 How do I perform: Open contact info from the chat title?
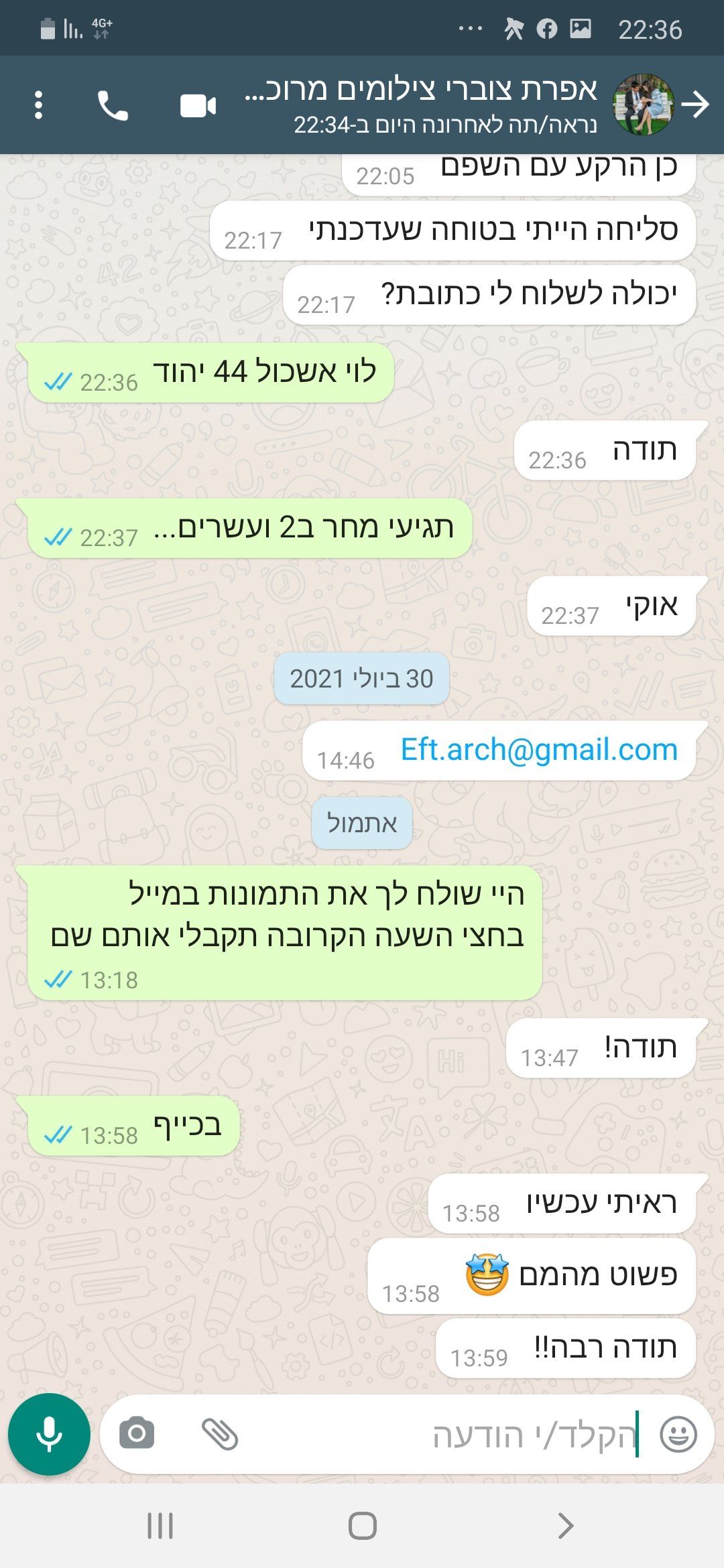coord(429,104)
